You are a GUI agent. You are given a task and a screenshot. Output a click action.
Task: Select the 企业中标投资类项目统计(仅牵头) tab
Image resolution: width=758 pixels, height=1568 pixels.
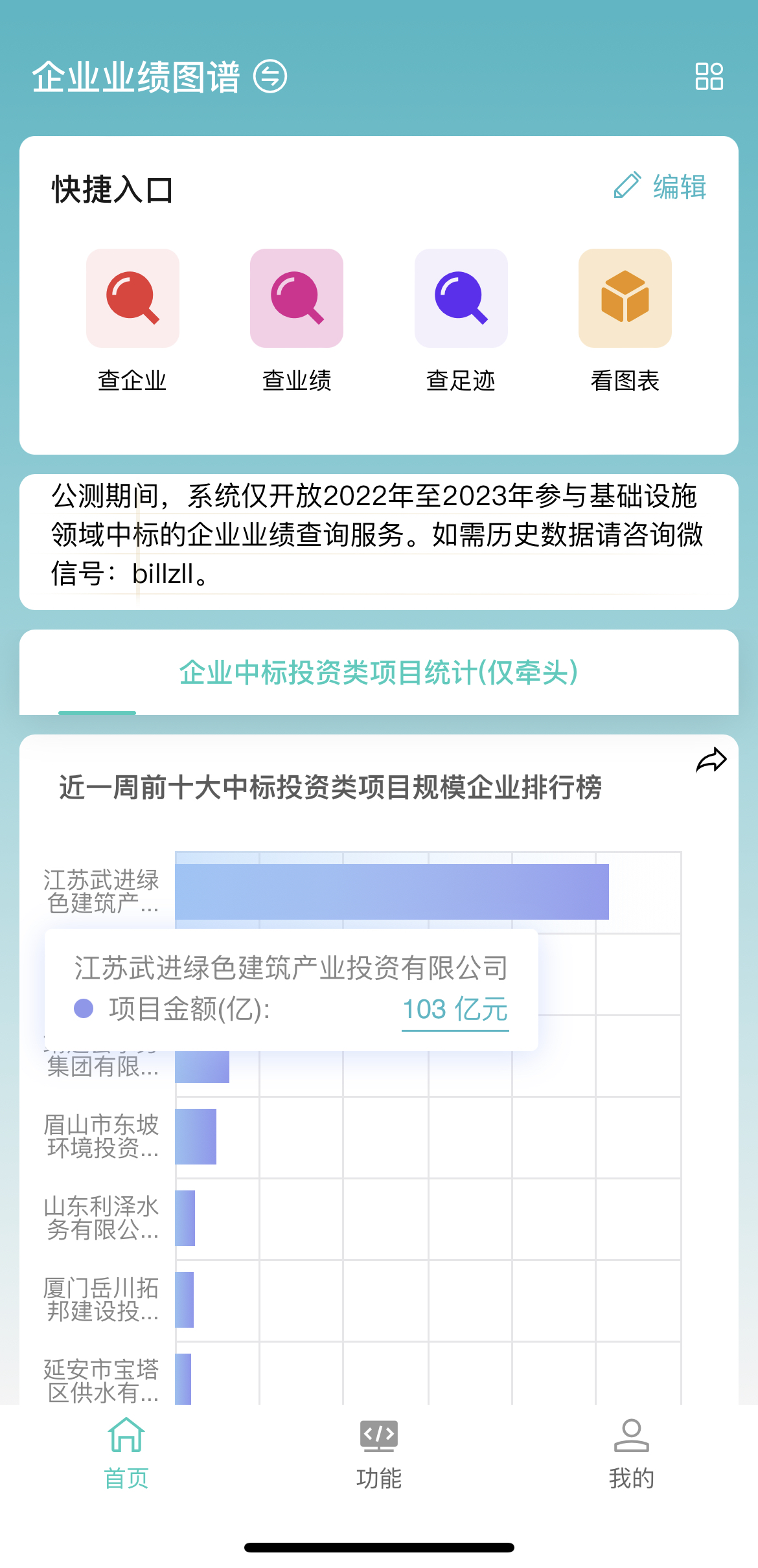point(379,673)
